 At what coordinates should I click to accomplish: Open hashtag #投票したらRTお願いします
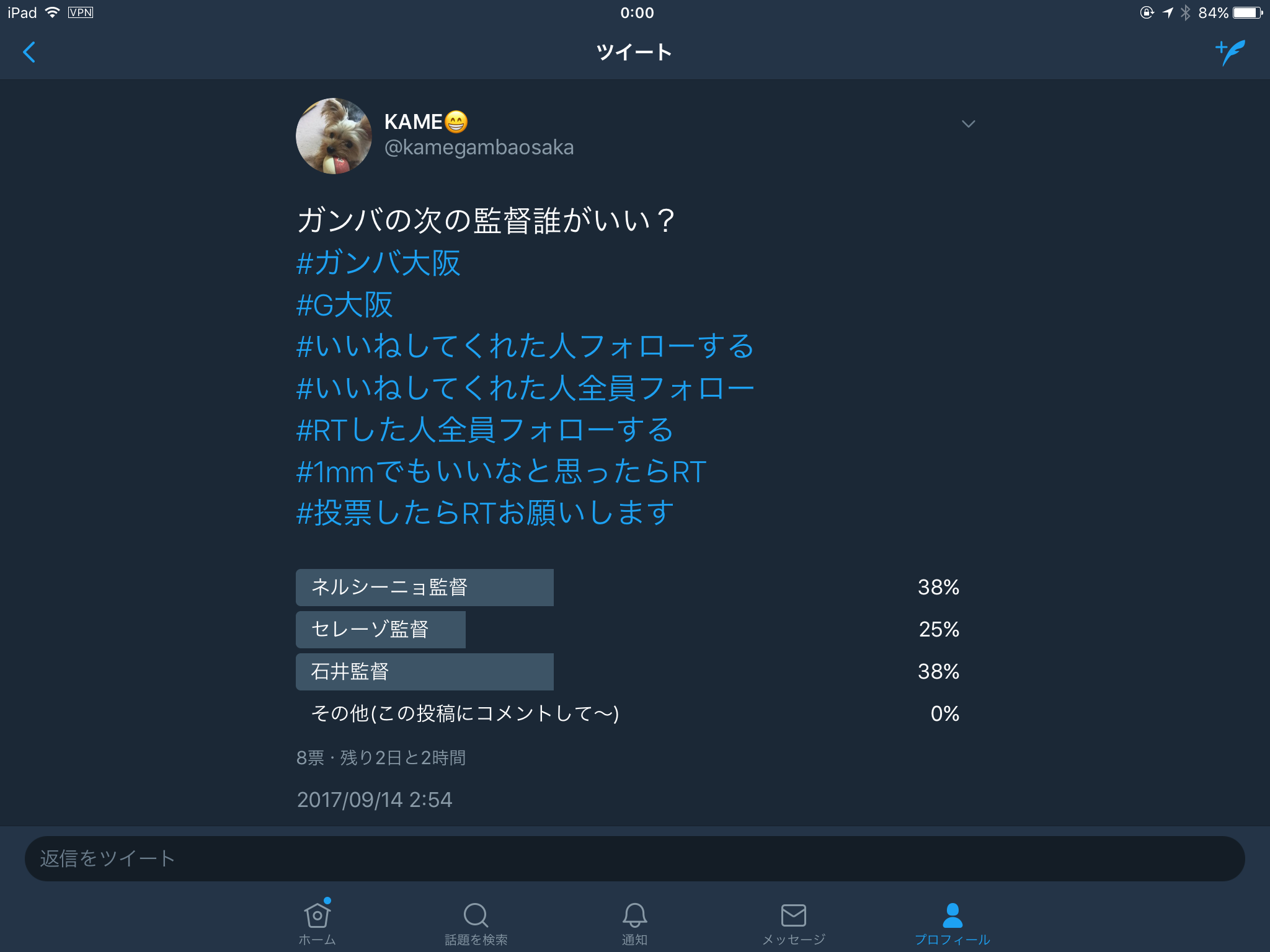[x=485, y=513]
